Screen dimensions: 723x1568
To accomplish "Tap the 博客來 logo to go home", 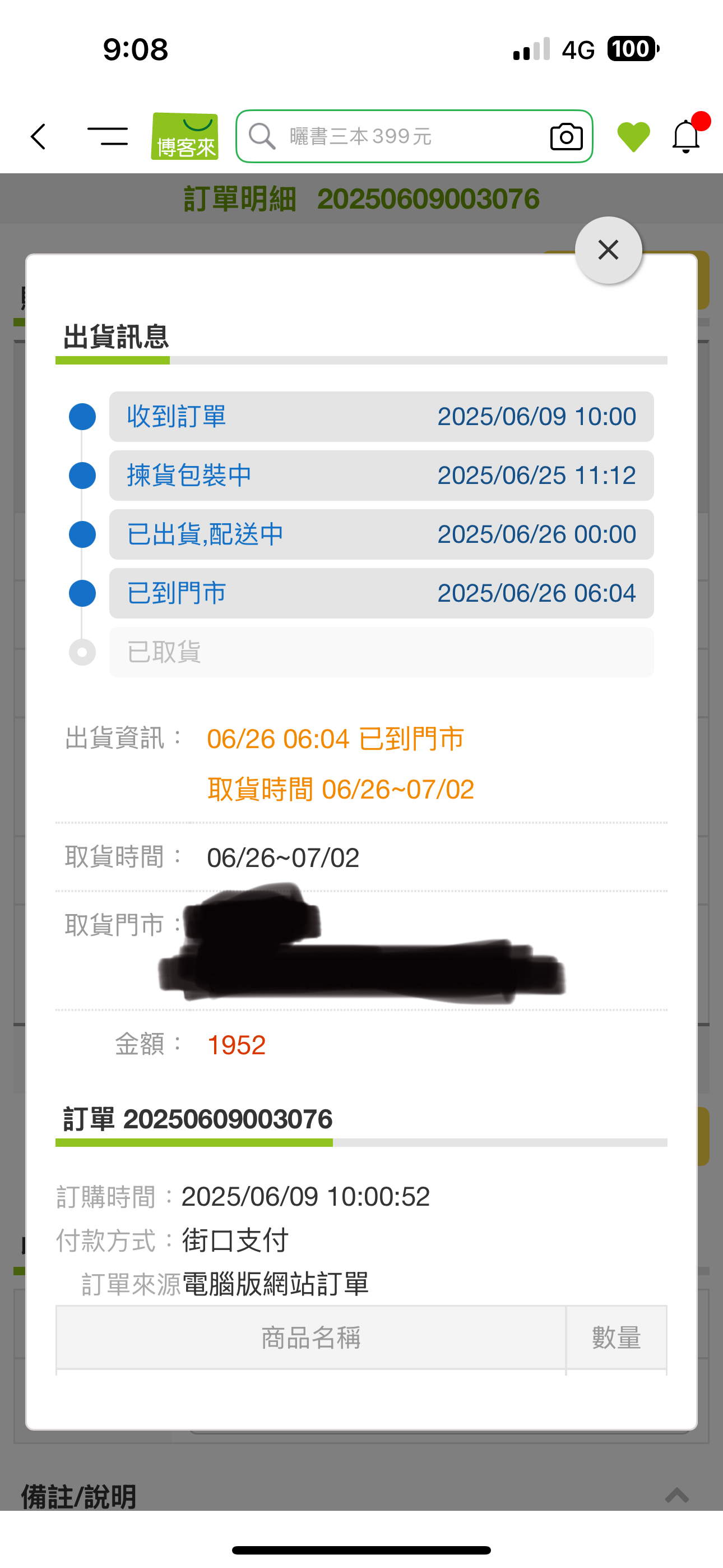I will [184, 136].
